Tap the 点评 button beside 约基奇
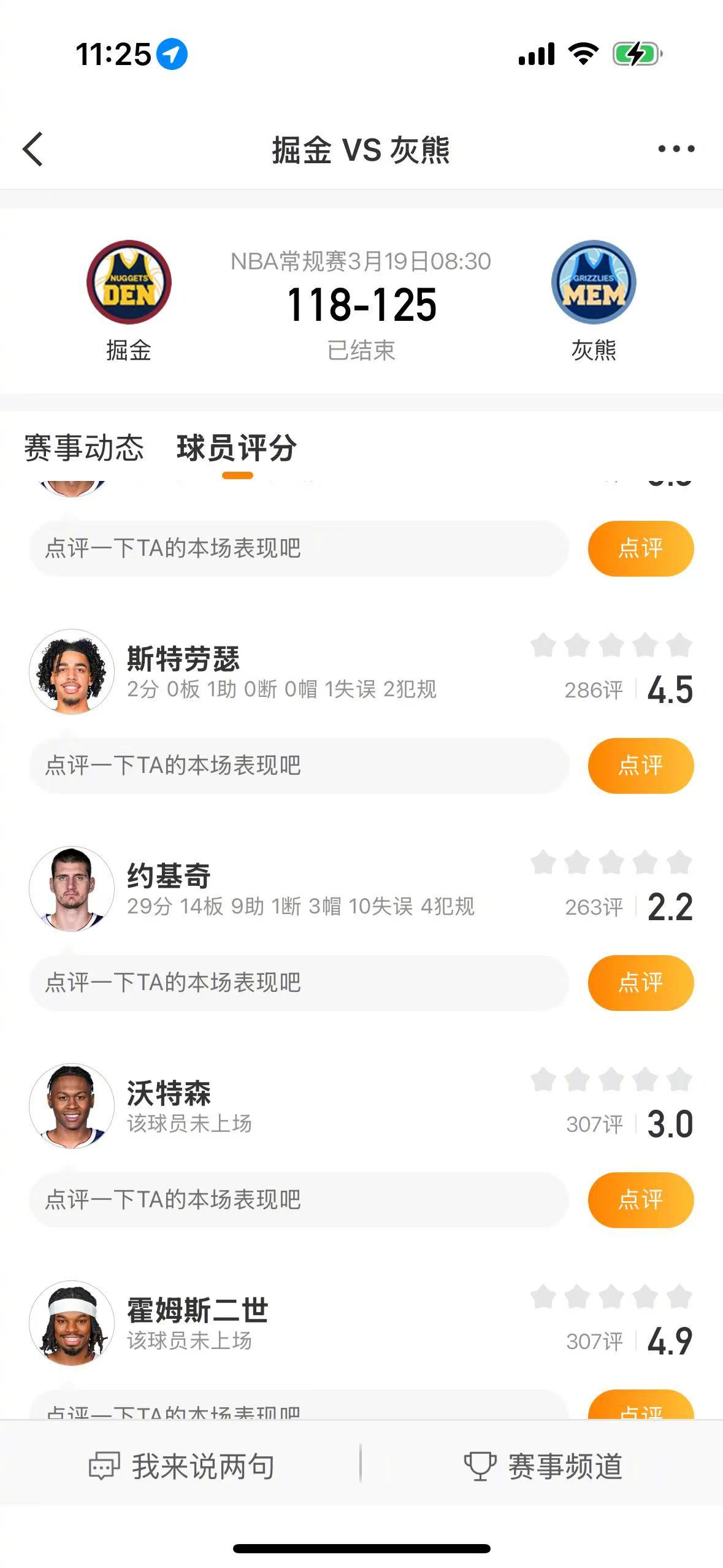The image size is (723, 1568). (x=640, y=982)
